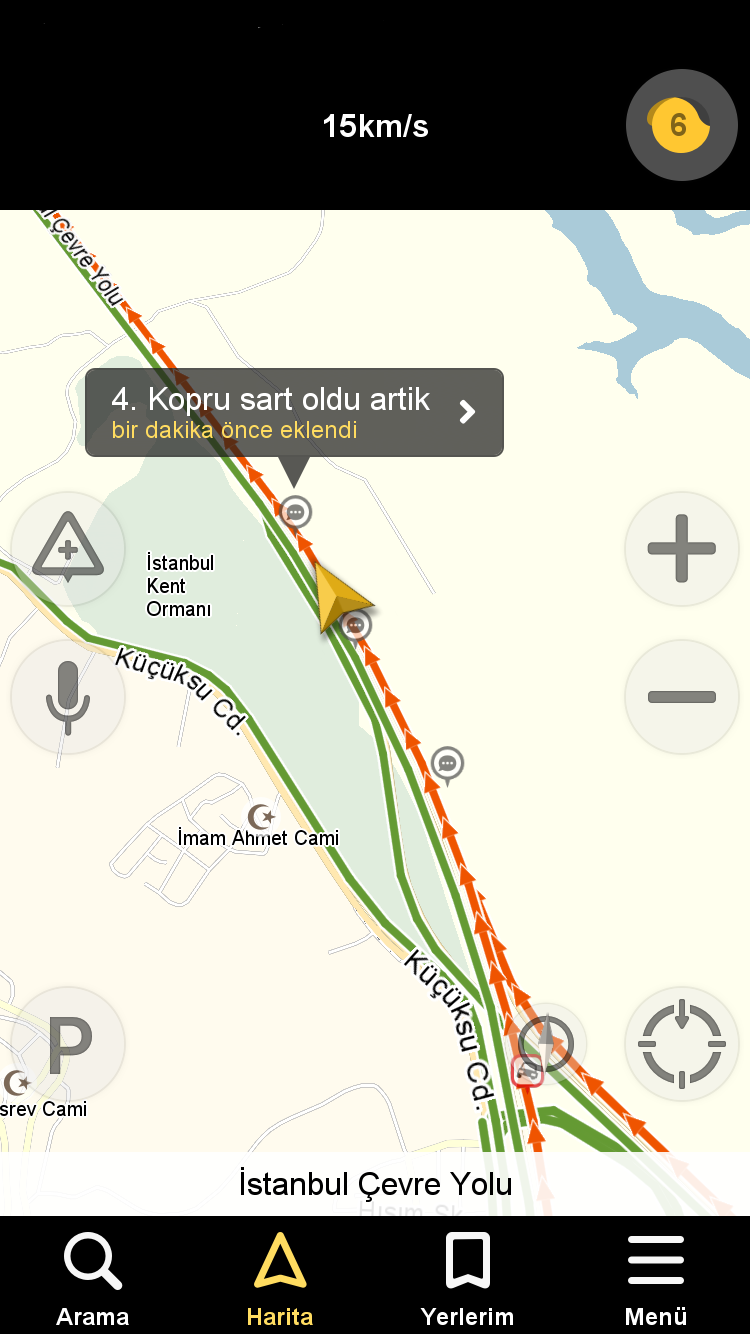
Task: Open the Menü tab
Action: click(656, 1276)
